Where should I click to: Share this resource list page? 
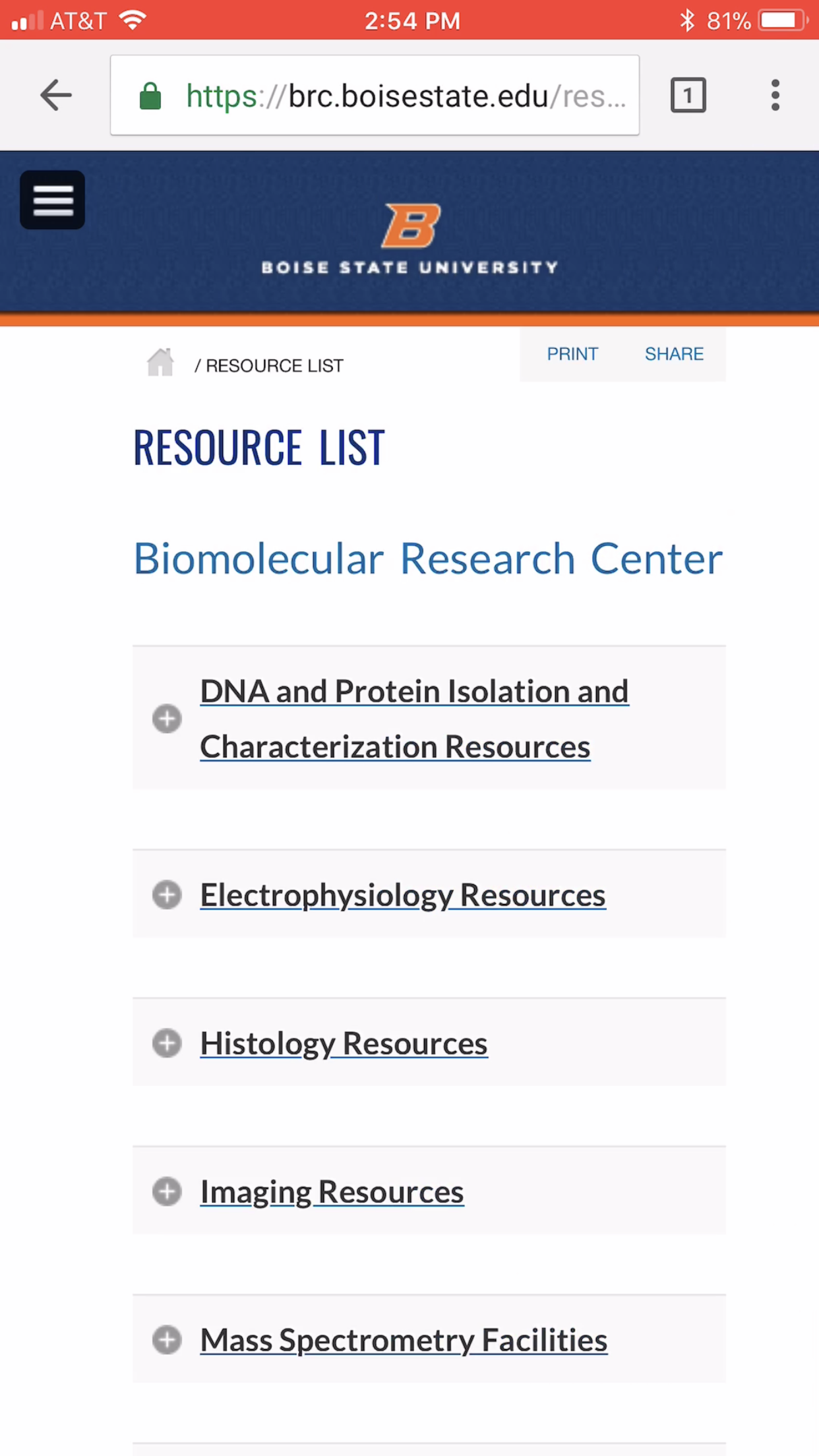(x=674, y=354)
